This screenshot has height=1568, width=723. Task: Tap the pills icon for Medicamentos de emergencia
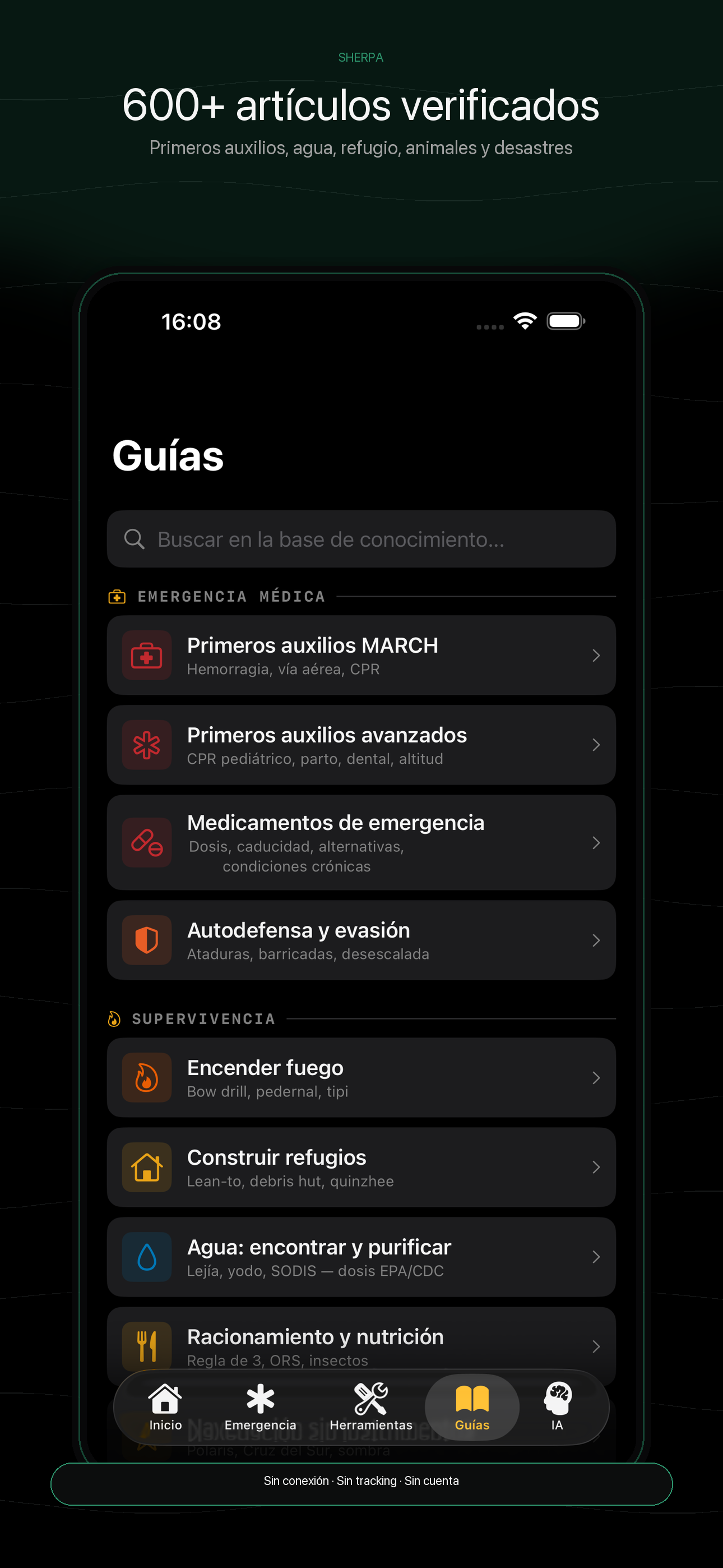click(x=147, y=842)
